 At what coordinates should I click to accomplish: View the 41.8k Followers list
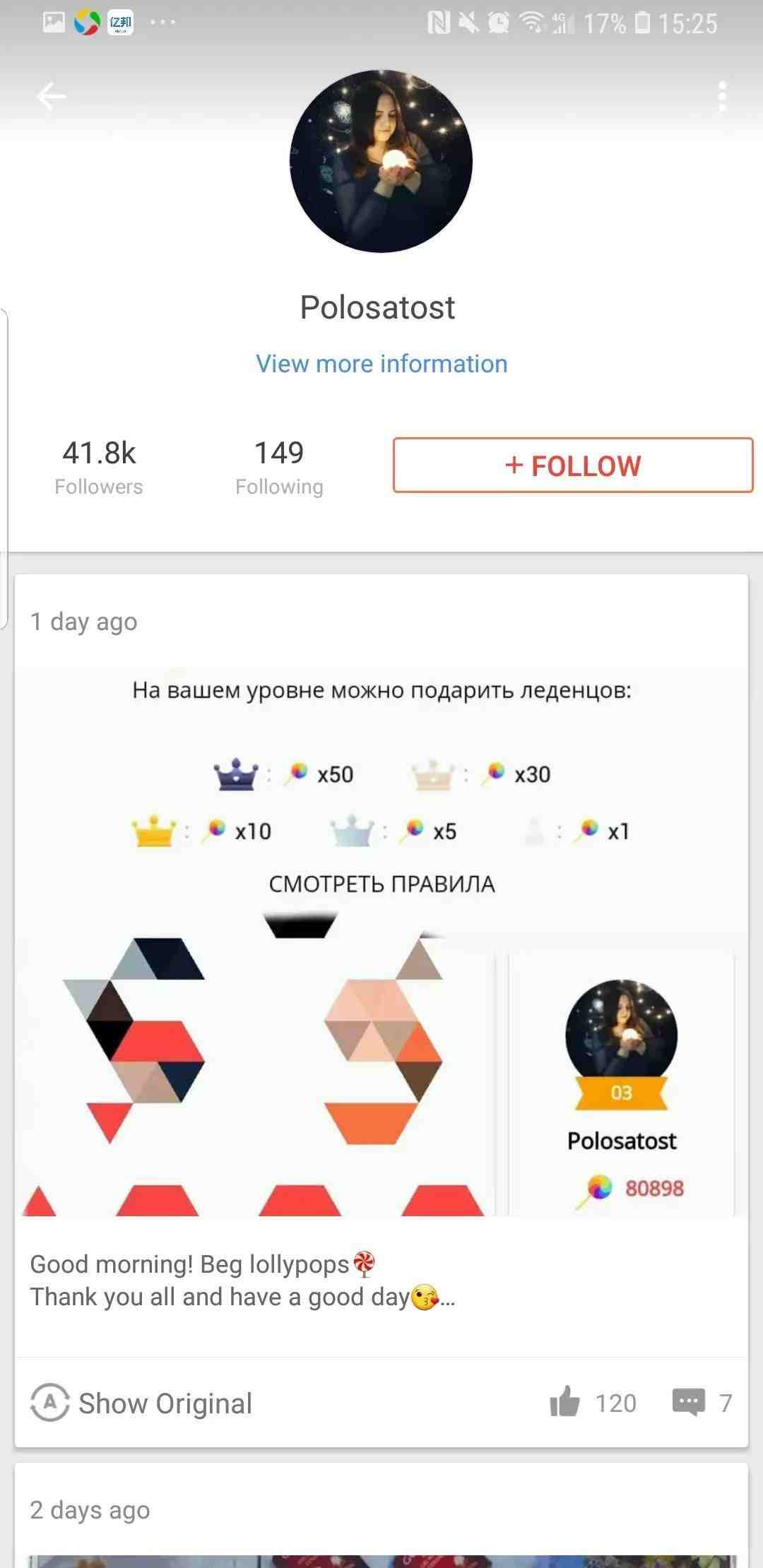(99, 467)
